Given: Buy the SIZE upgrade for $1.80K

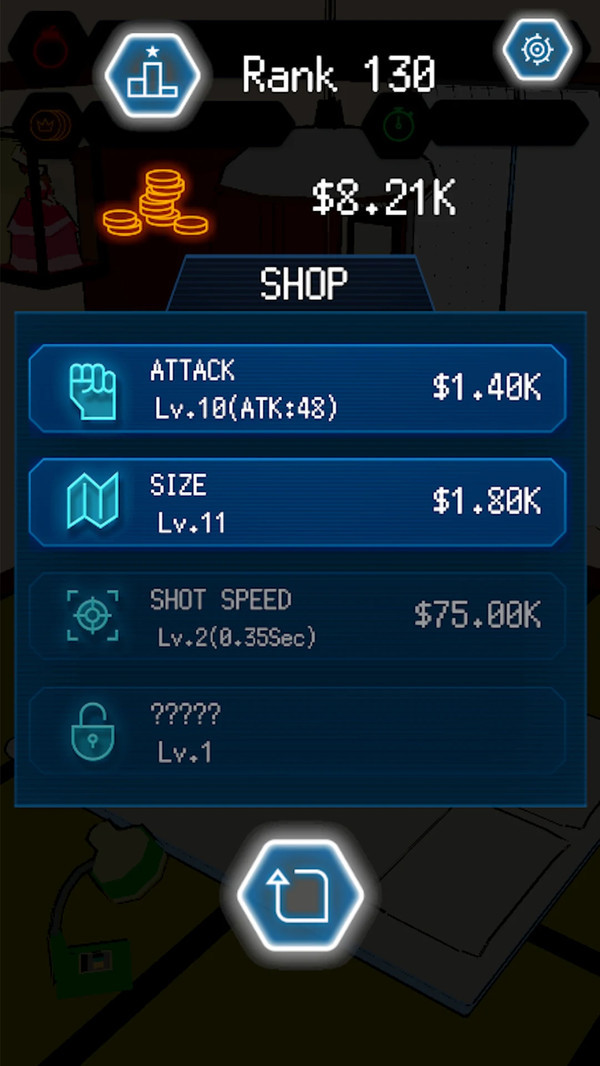Looking at the screenshot, I should pos(297,502).
